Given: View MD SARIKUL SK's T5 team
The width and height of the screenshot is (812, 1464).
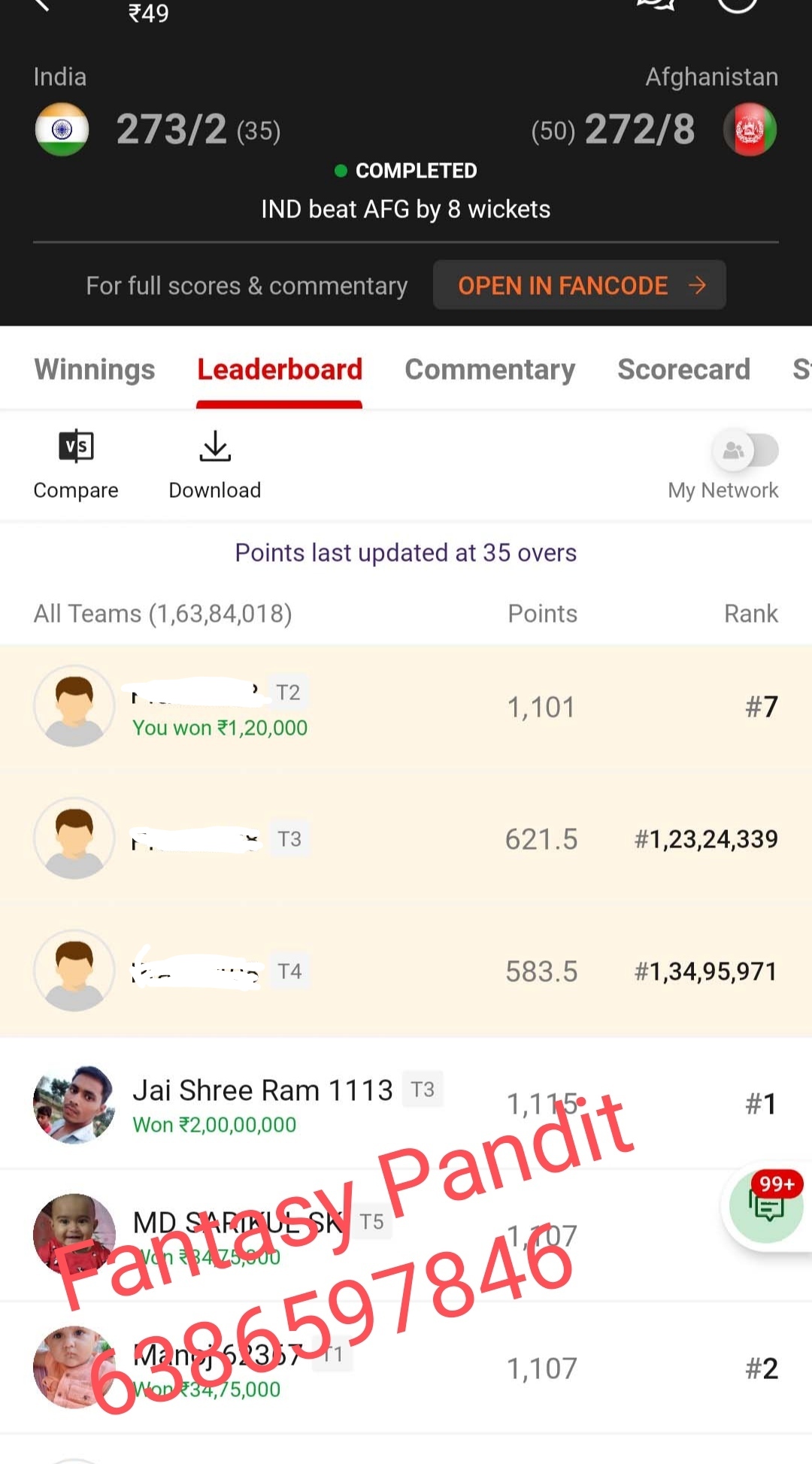Looking at the screenshot, I should [x=406, y=1235].
